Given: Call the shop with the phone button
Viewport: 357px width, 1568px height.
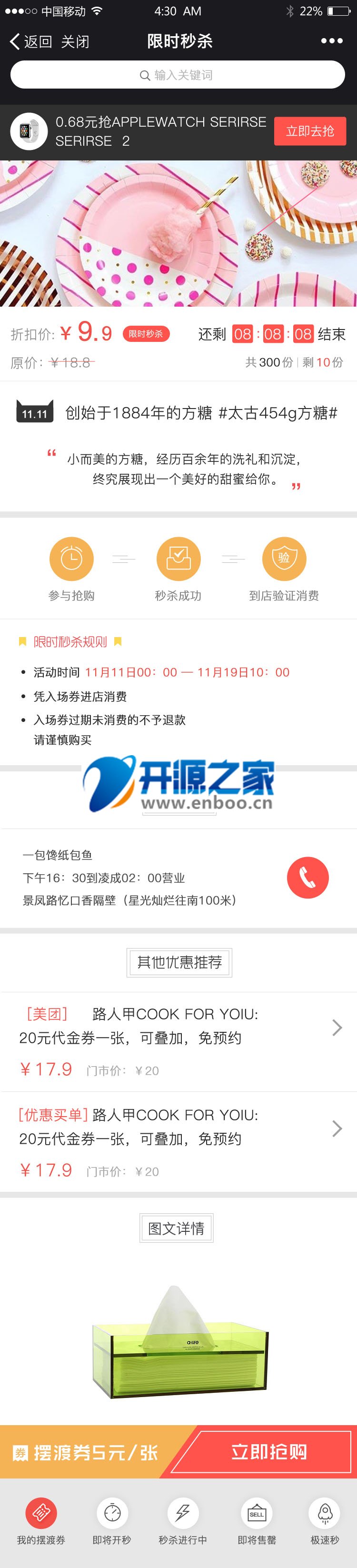Looking at the screenshot, I should coord(308,877).
